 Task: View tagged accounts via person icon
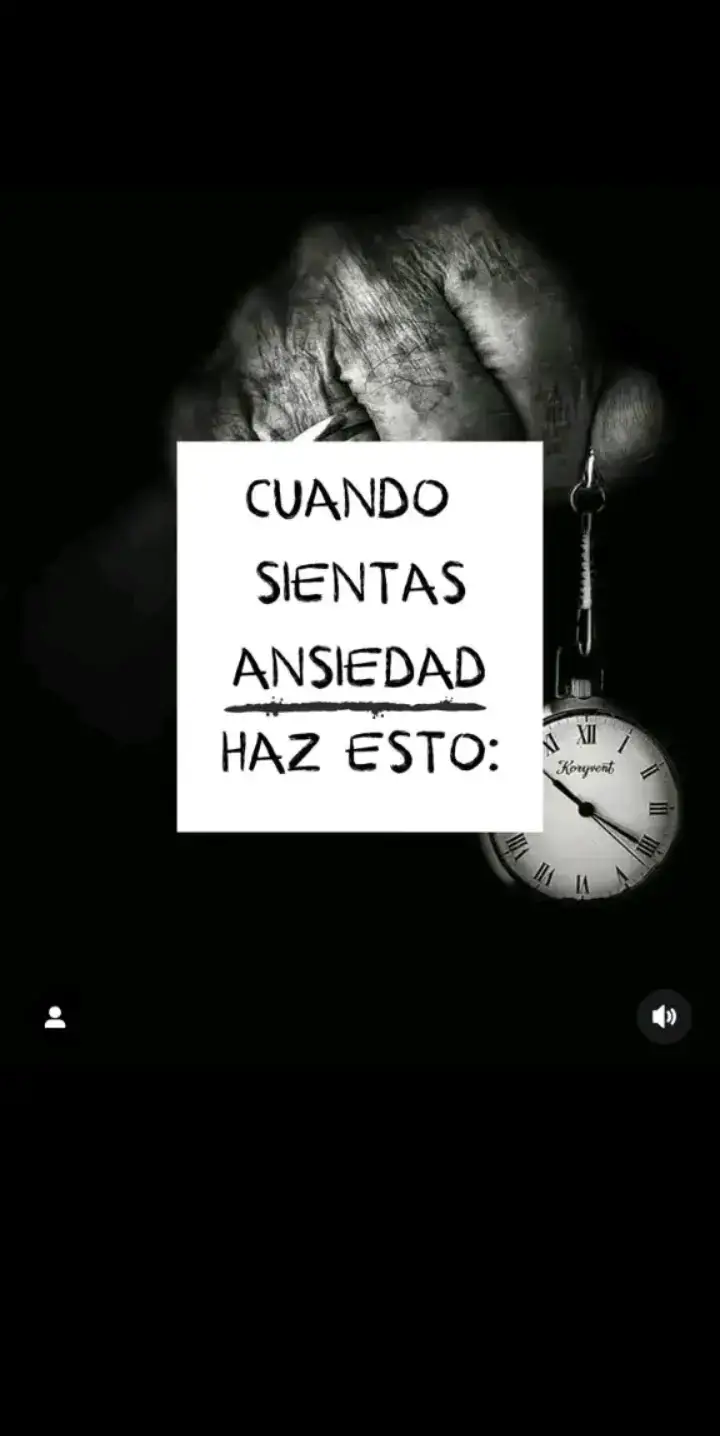pos(55,1018)
